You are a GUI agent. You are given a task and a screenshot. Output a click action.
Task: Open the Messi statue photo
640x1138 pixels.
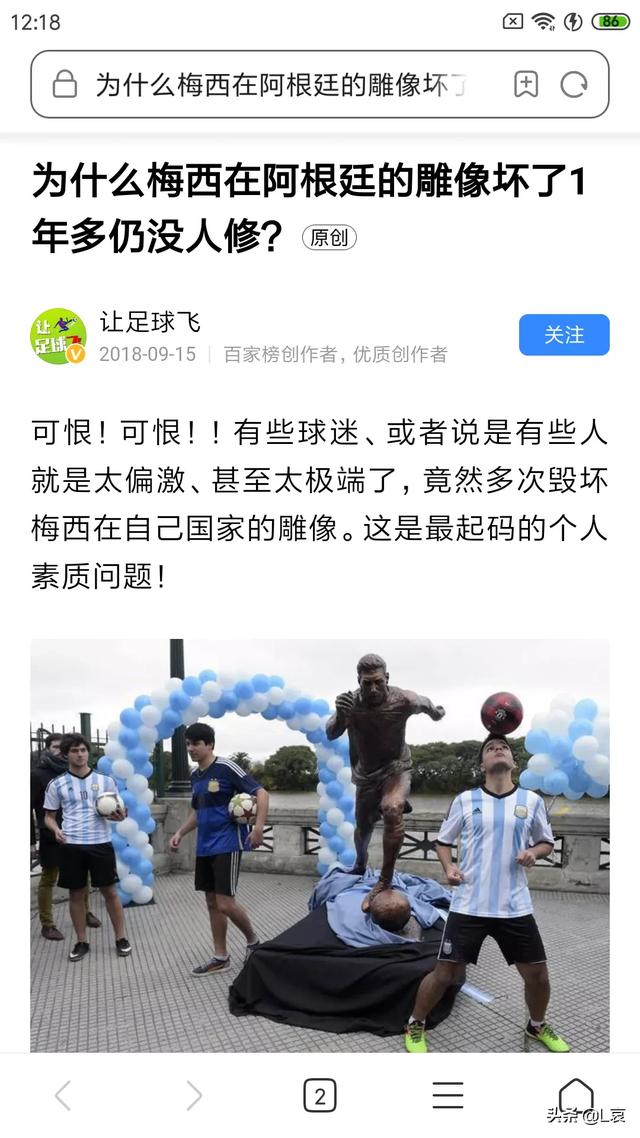(x=319, y=845)
